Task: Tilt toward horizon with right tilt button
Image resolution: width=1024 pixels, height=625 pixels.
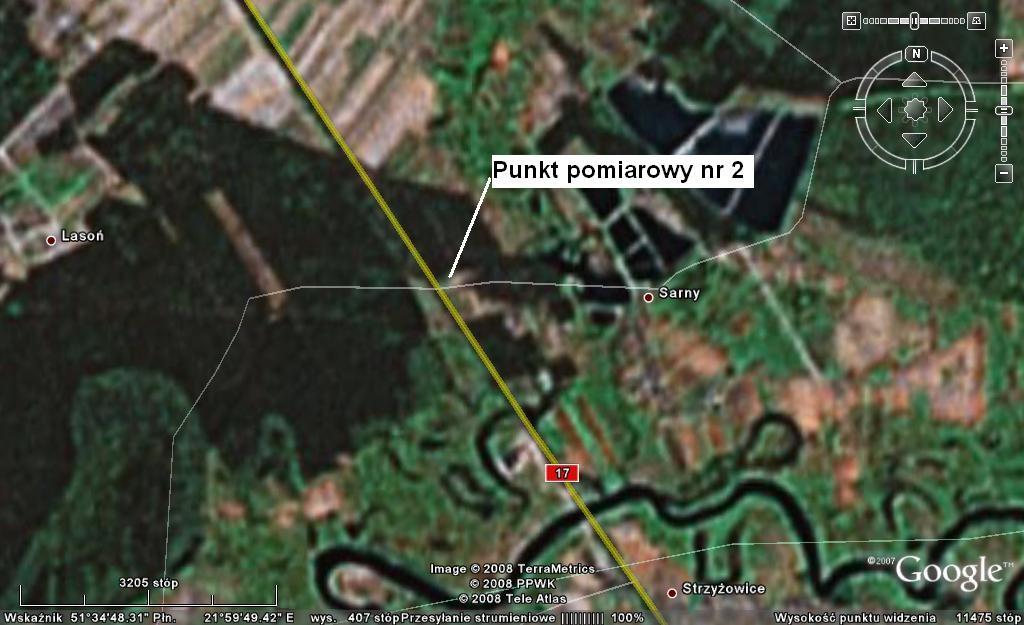Action: [977, 20]
